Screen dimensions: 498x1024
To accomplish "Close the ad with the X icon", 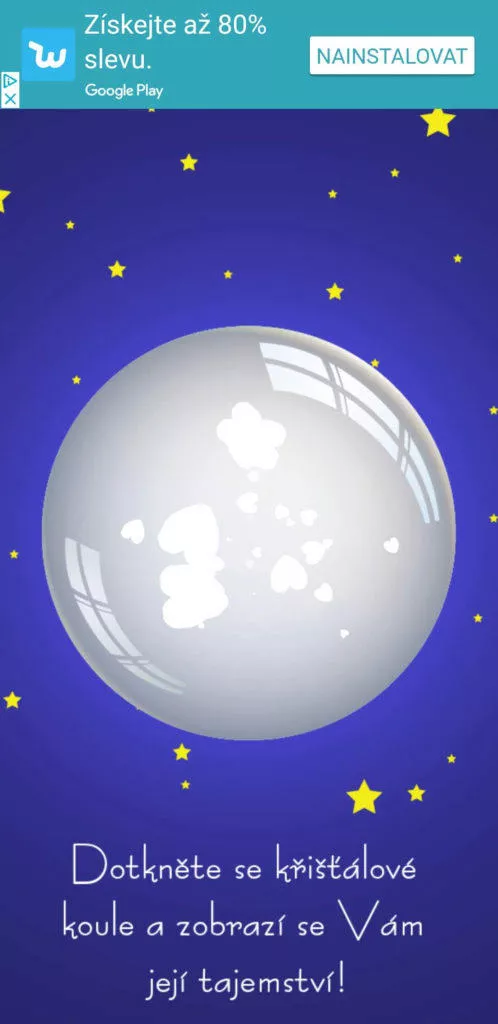I will click(9, 100).
